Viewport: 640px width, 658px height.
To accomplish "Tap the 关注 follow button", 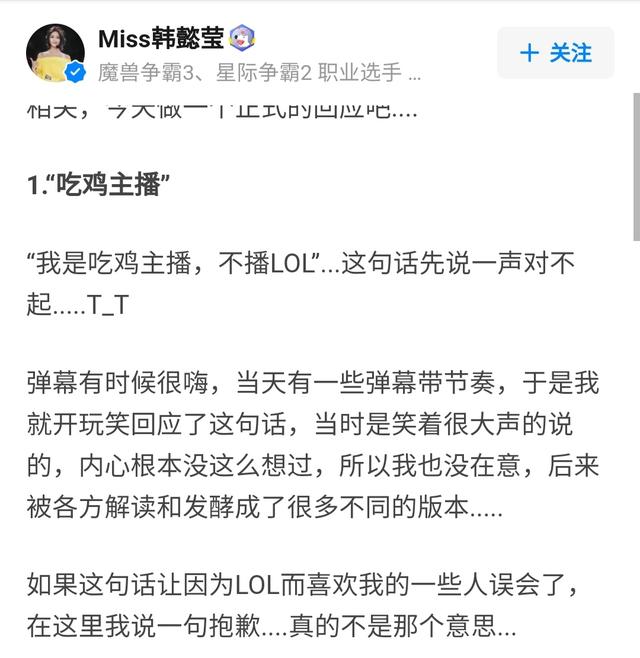I will coord(556,53).
